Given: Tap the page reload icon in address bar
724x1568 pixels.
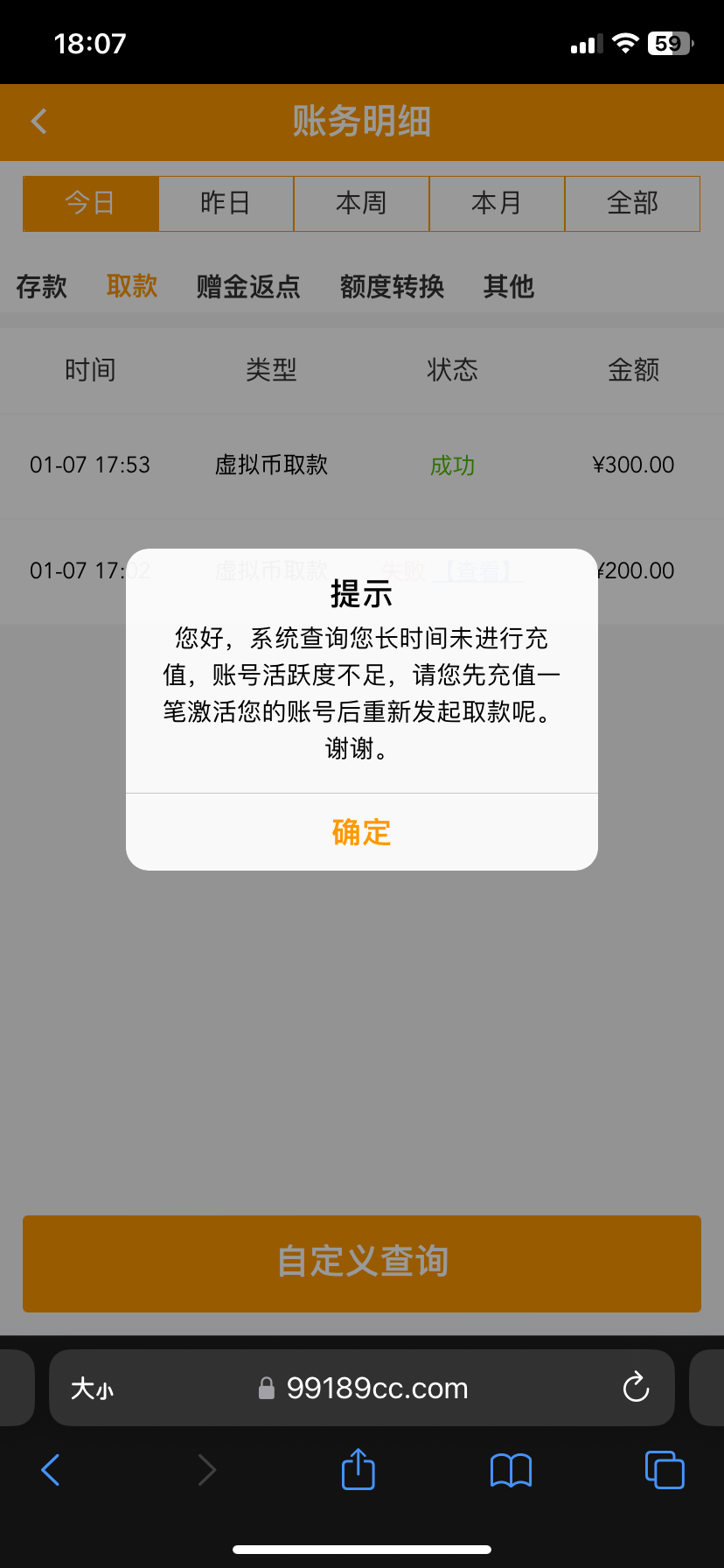Looking at the screenshot, I should [x=636, y=1388].
